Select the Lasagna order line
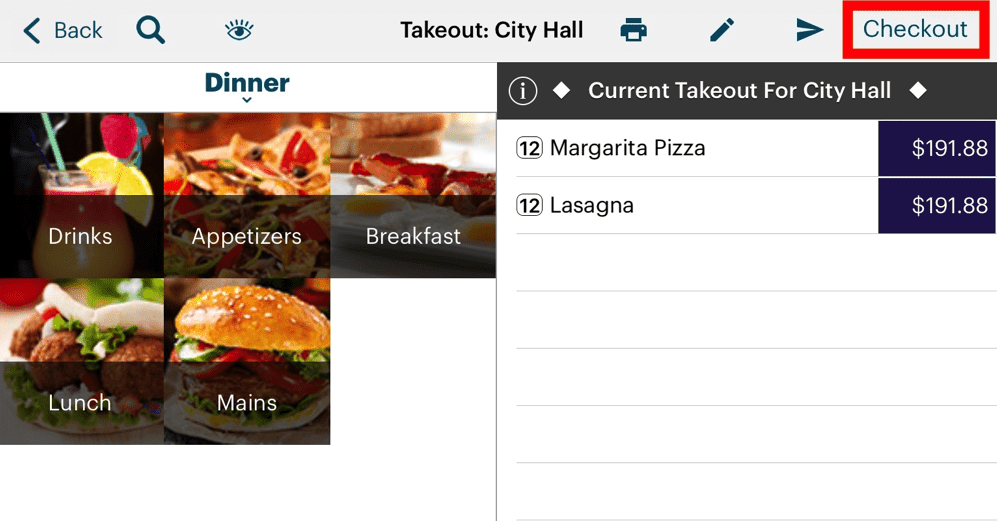The image size is (997, 521). pos(697,206)
